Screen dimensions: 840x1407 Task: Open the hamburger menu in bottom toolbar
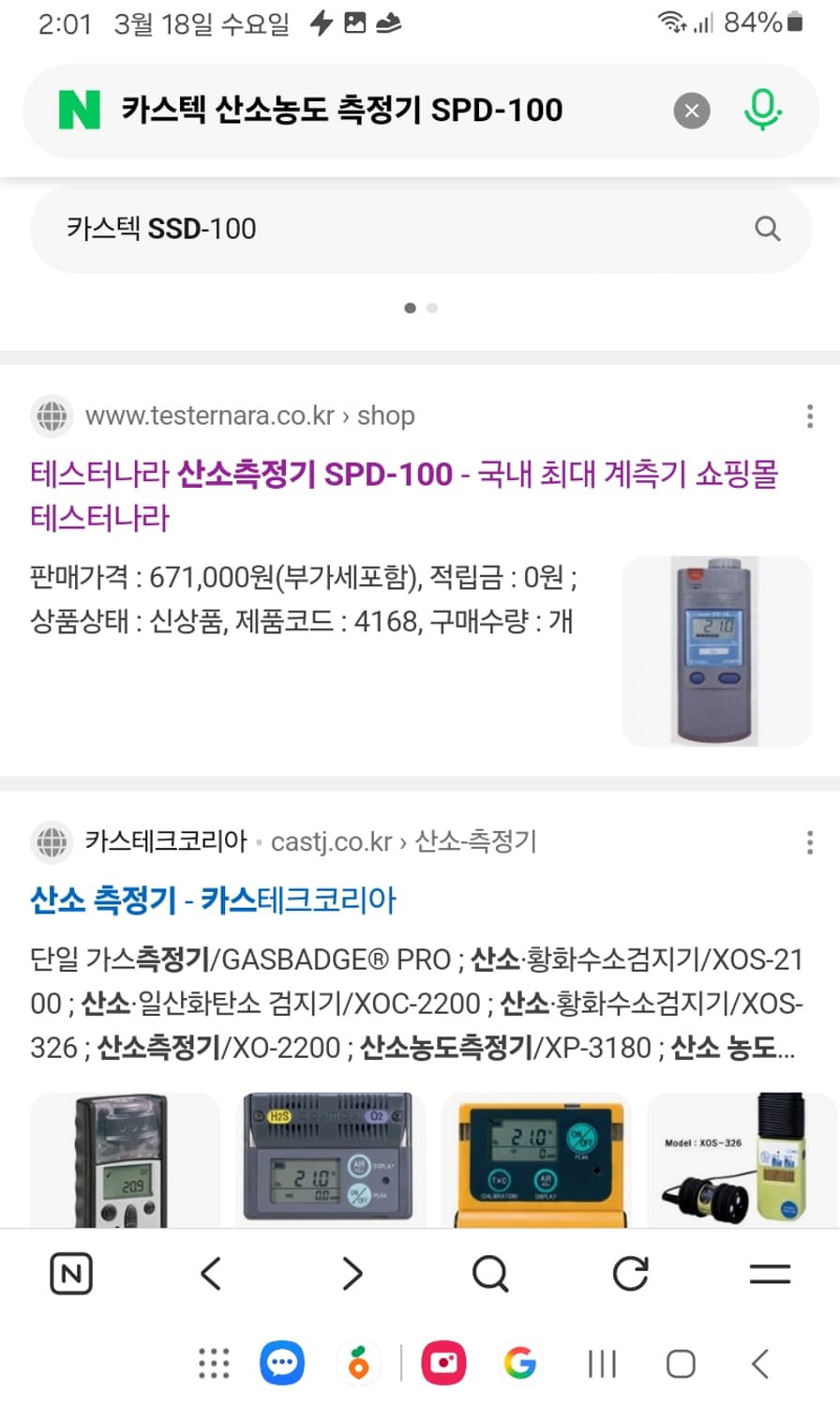tap(769, 1274)
